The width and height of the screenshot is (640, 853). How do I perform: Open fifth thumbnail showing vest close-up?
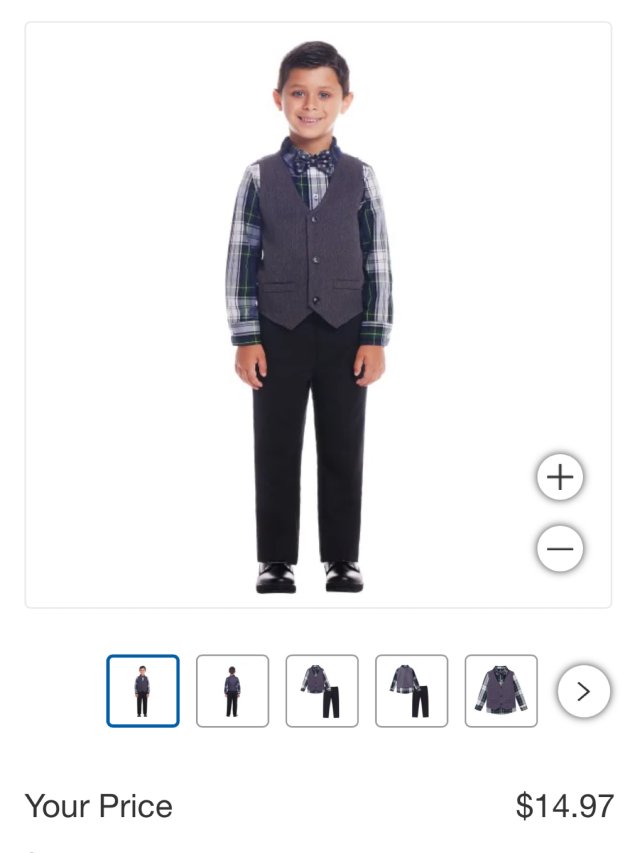tap(501, 691)
